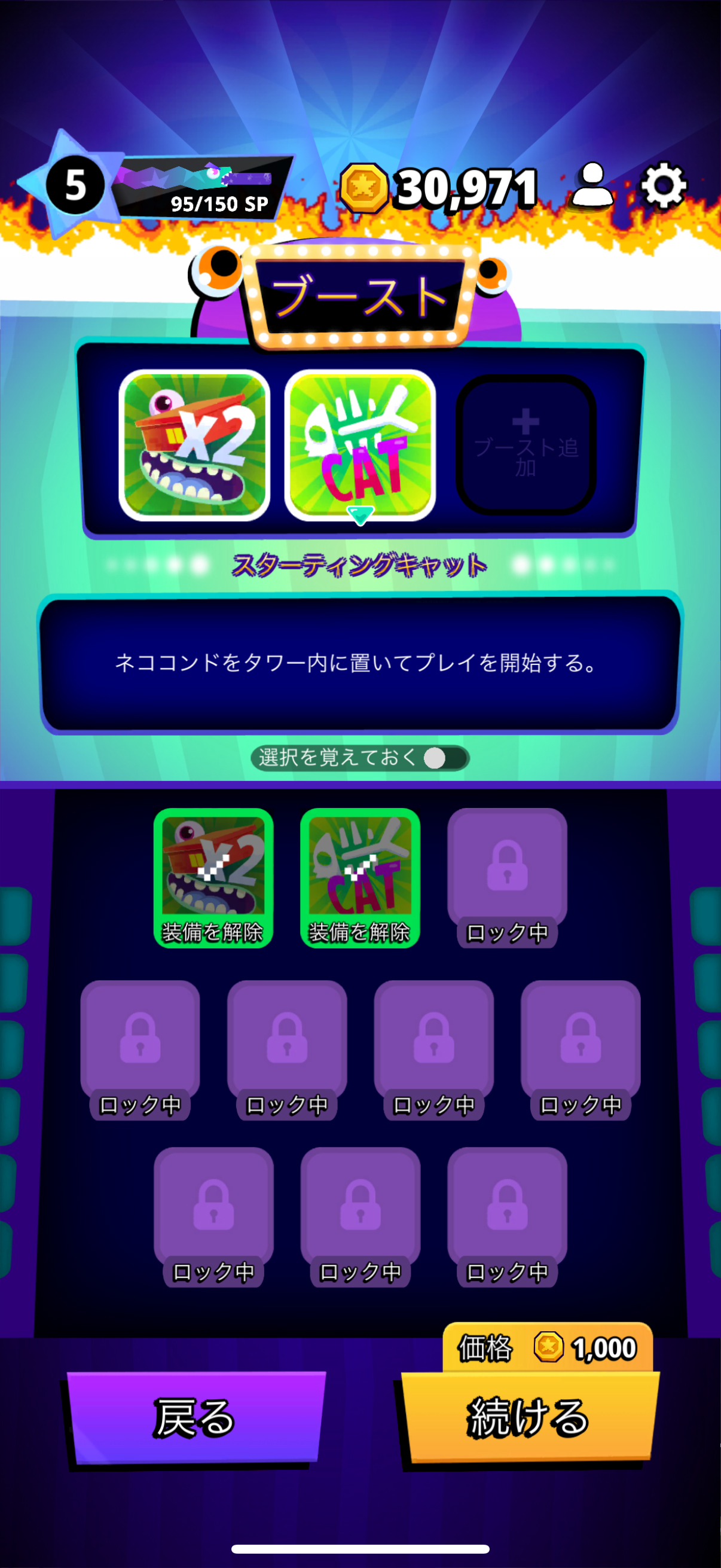Unequip the x2 boost (装備を解除)
The image size is (721, 1568).
pos(213,878)
